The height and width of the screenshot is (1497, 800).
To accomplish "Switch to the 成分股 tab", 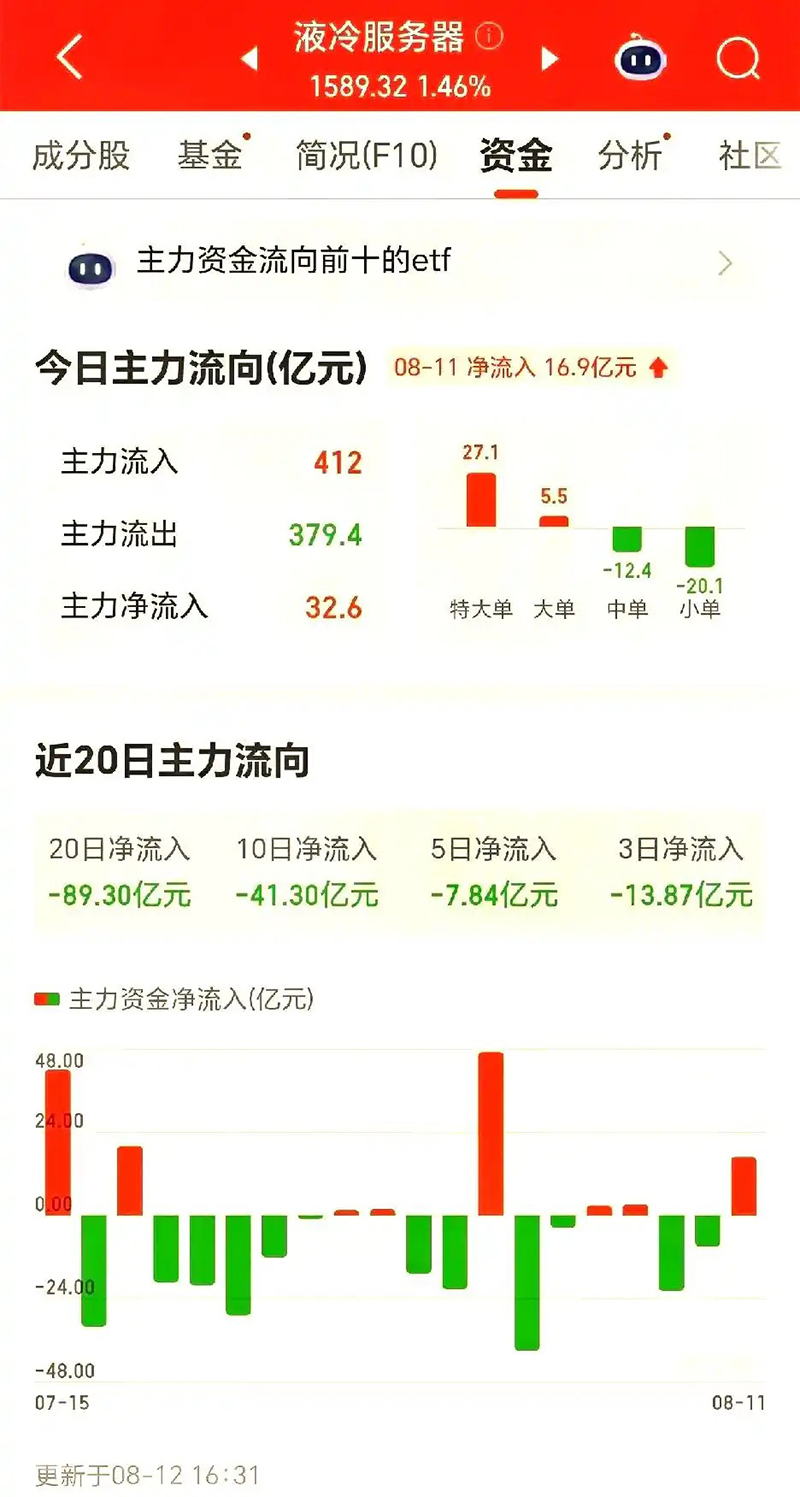I will (x=81, y=156).
